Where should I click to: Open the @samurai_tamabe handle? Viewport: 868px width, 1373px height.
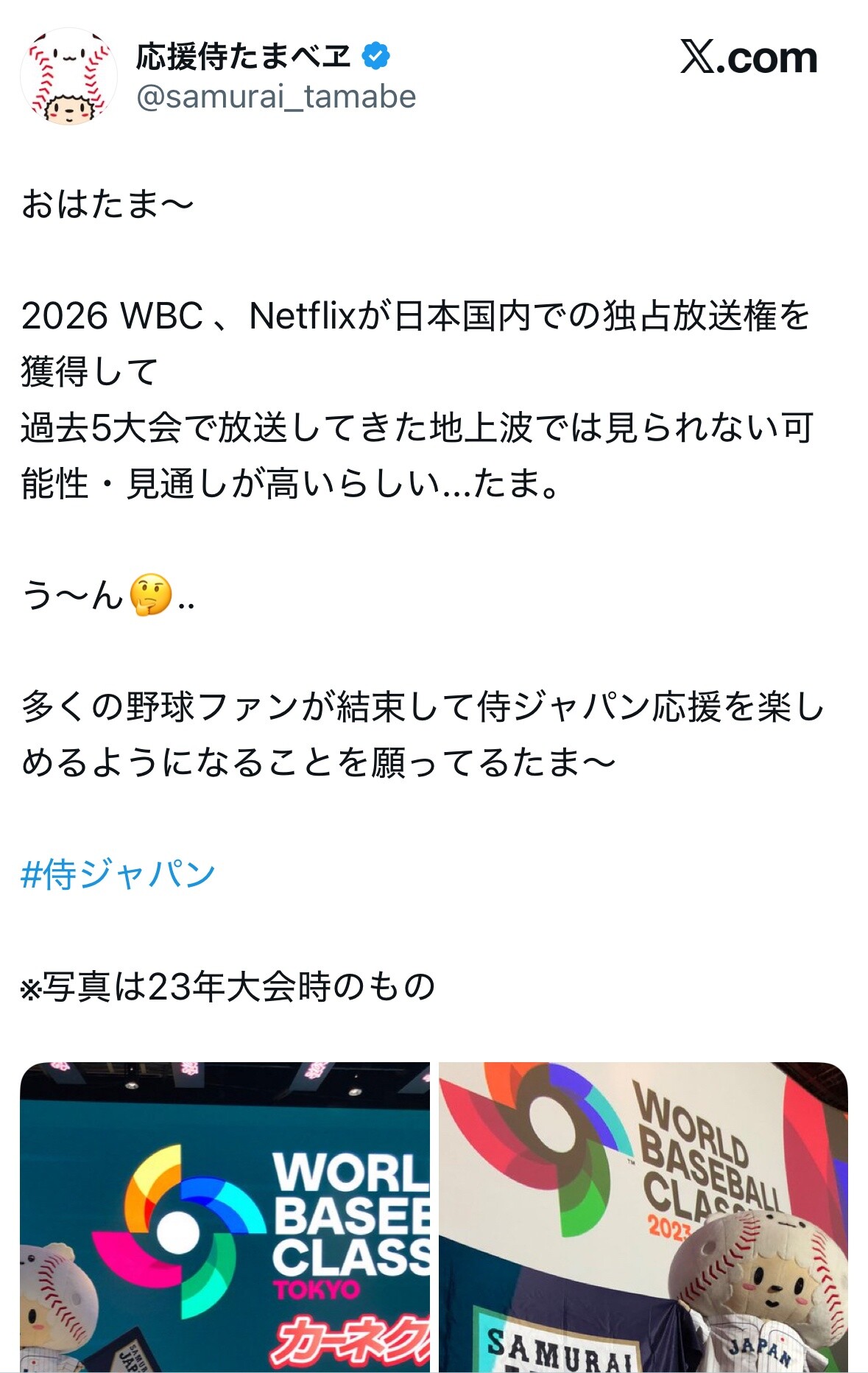(x=276, y=96)
